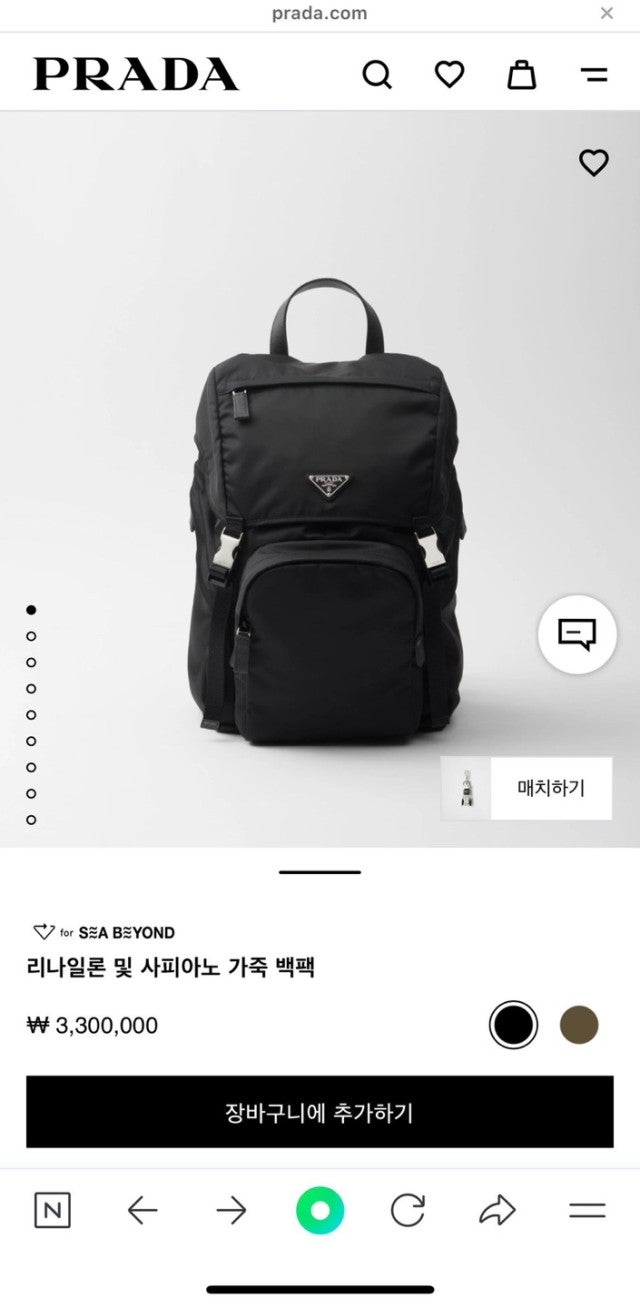The image size is (640, 1307).
Task: Open the browser toolbar menu
Action: point(587,1211)
